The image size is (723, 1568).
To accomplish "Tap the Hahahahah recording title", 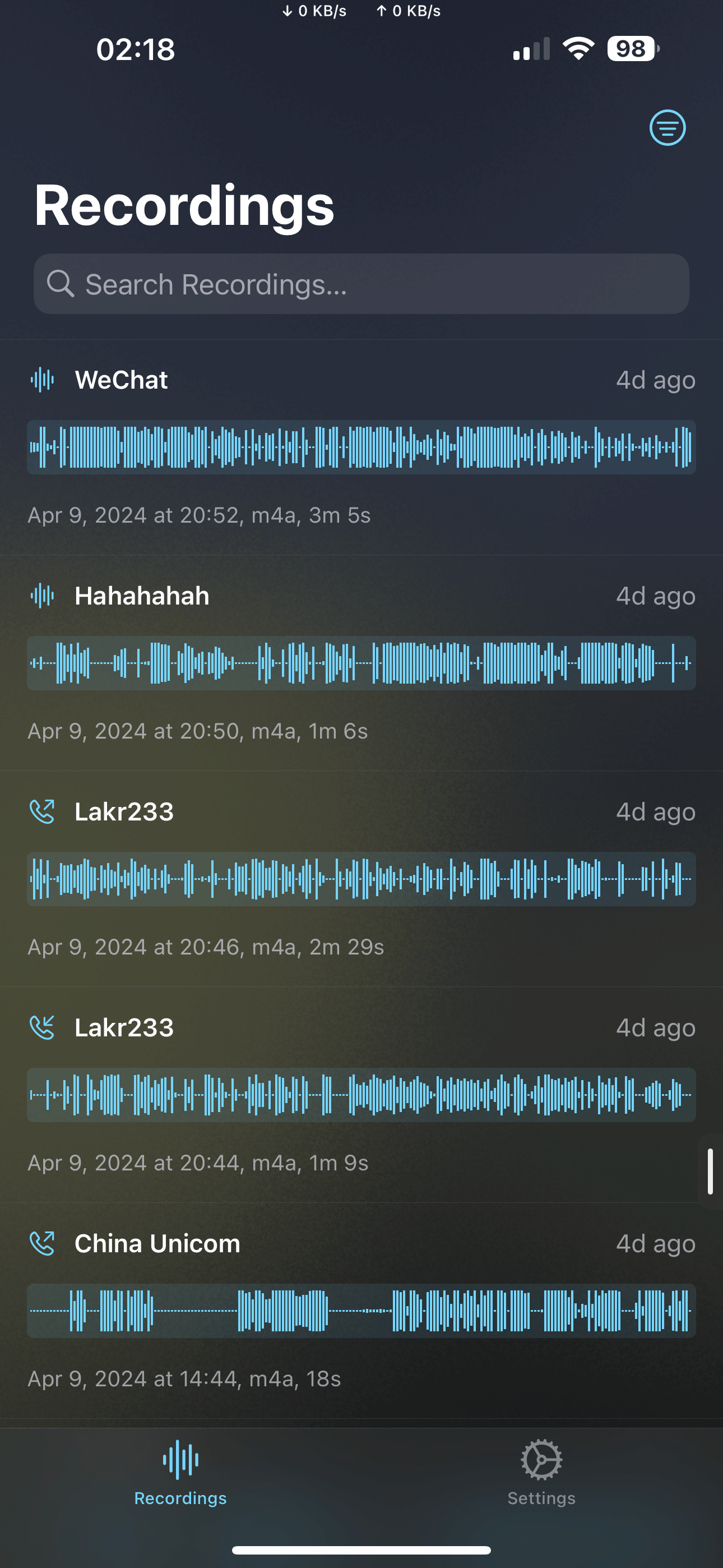I will pyautogui.click(x=141, y=596).
